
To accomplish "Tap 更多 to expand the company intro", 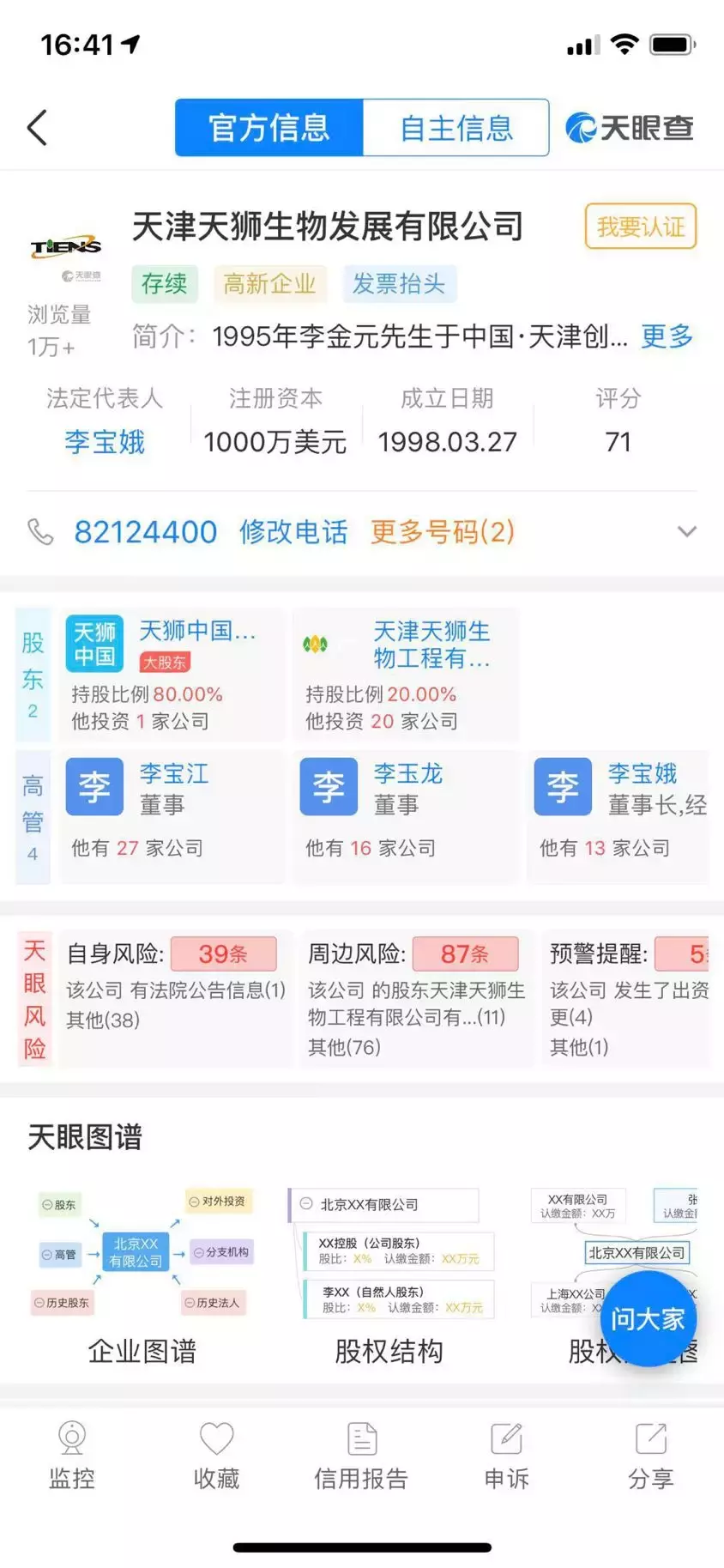I will coord(667,337).
